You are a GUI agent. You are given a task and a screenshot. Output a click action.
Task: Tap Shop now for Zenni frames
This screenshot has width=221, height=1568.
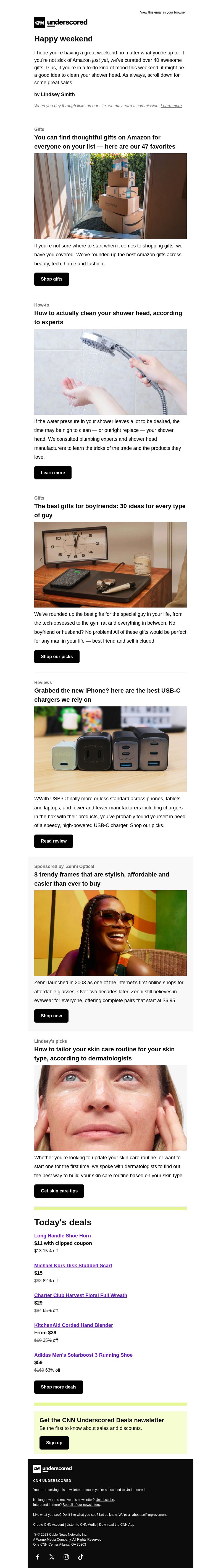[x=51, y=1015]
